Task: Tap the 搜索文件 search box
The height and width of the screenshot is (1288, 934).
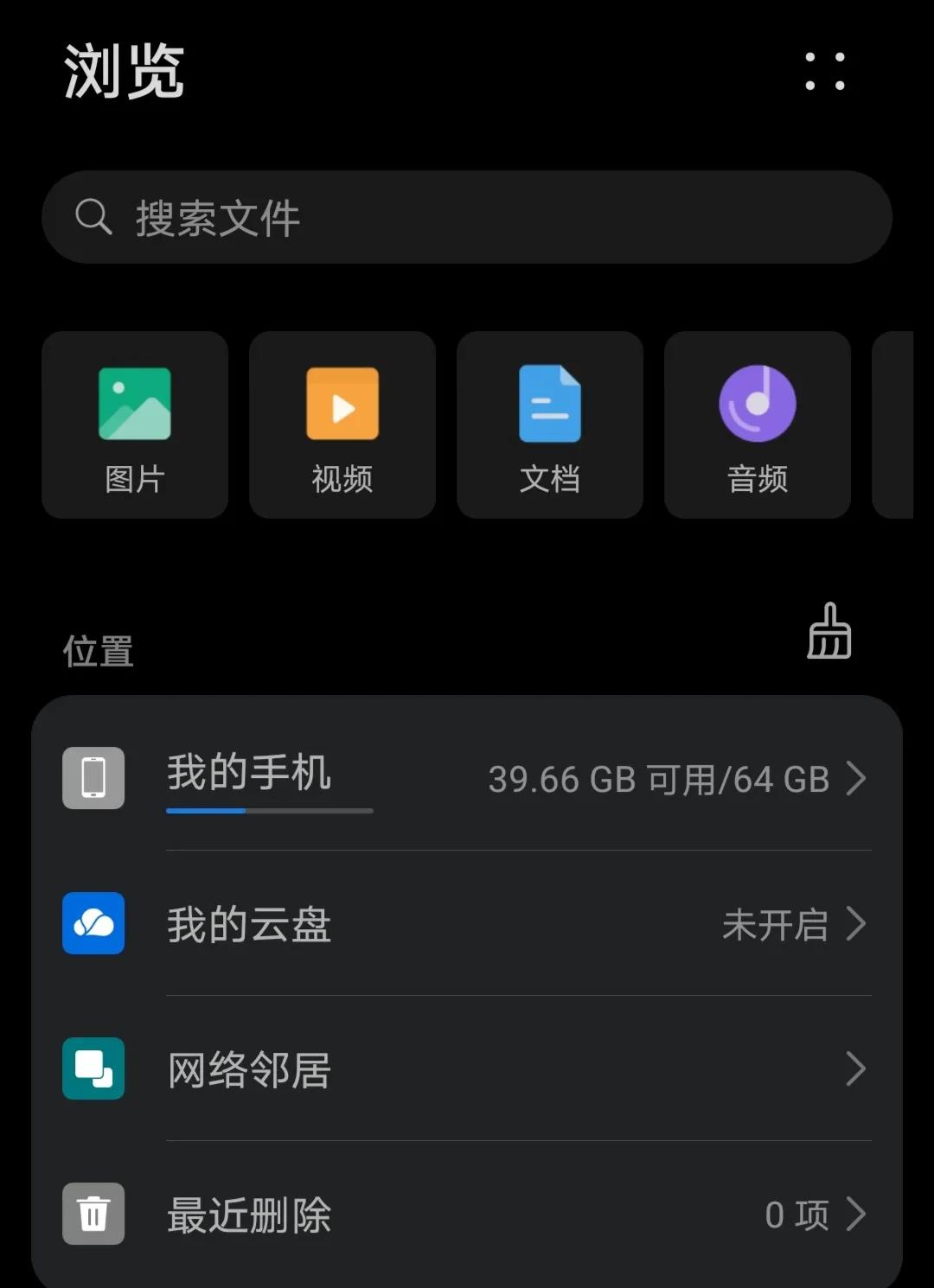Action: click(x=467, y=217)
